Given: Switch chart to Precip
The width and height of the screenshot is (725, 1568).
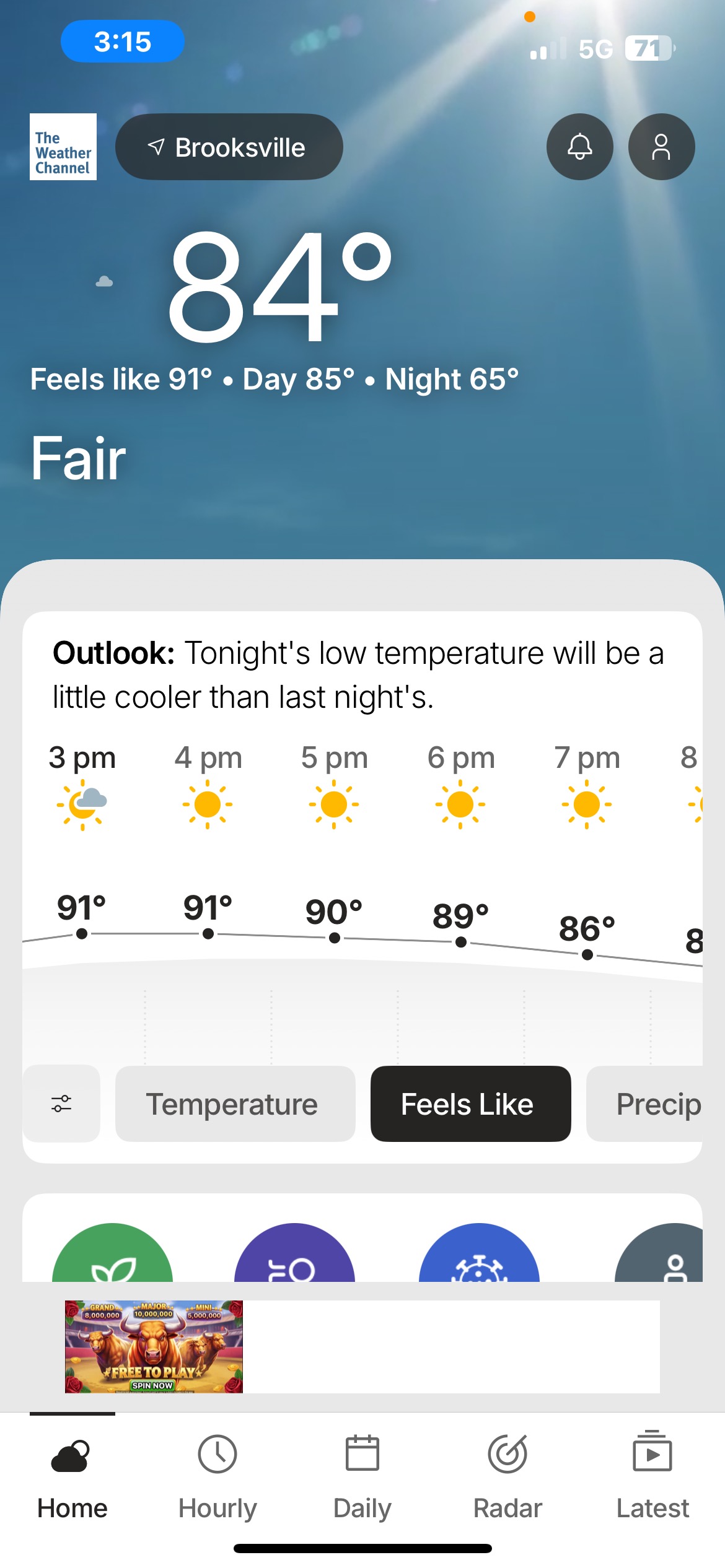Looking at the screenshot, I should click(645, 1104).
